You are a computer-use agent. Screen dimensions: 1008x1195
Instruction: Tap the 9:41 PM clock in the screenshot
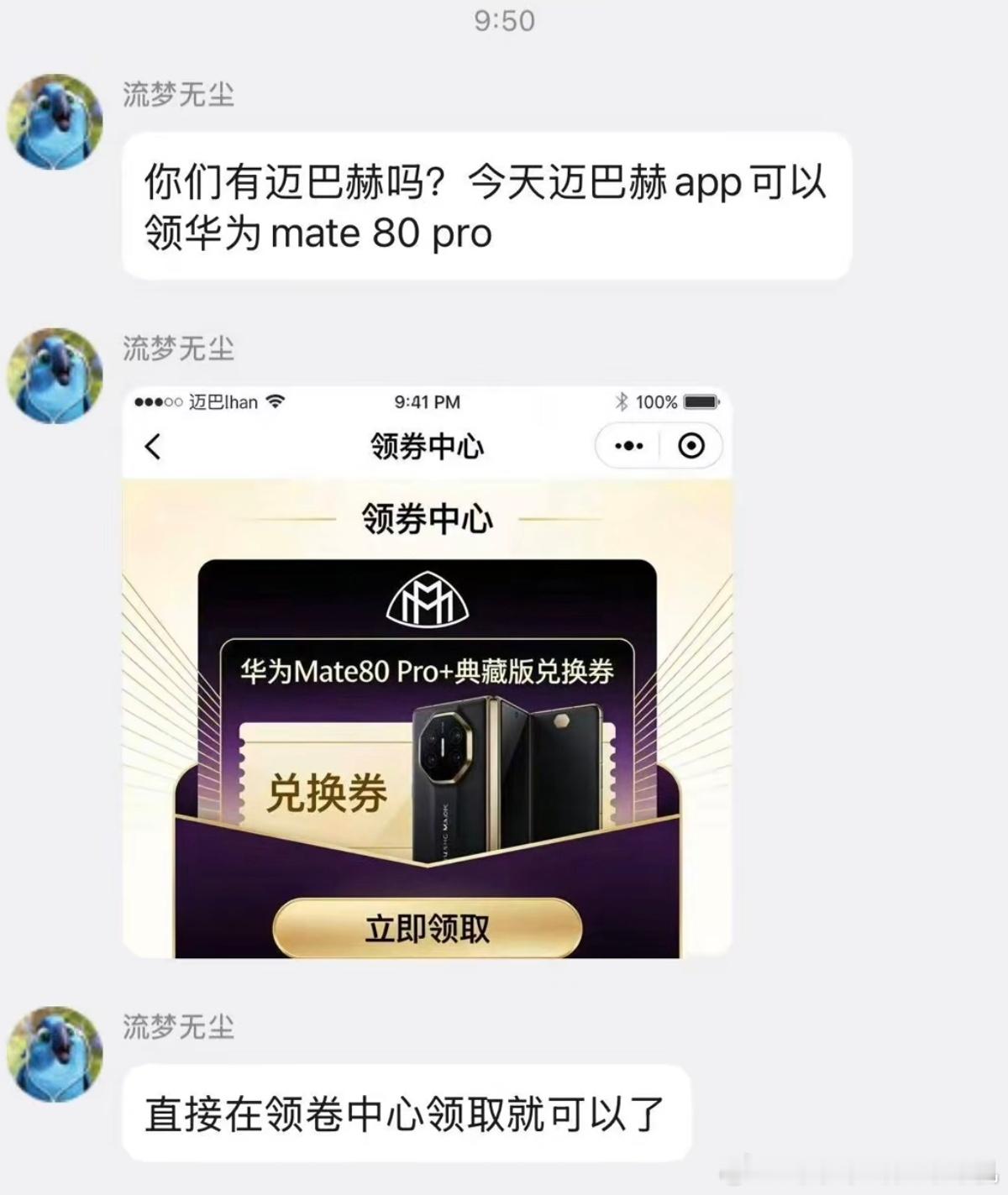point(426,402)
